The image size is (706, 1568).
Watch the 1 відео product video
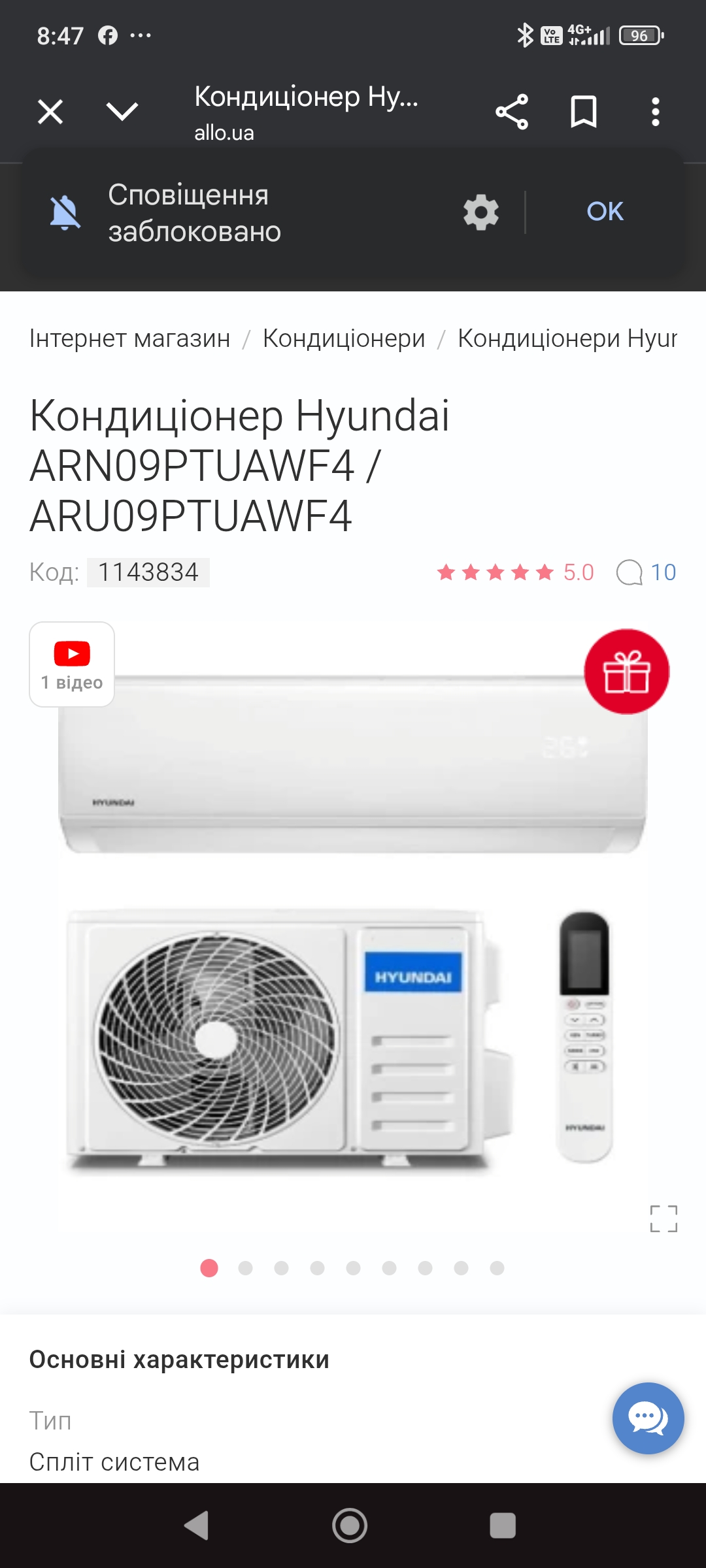coord(72,664)
